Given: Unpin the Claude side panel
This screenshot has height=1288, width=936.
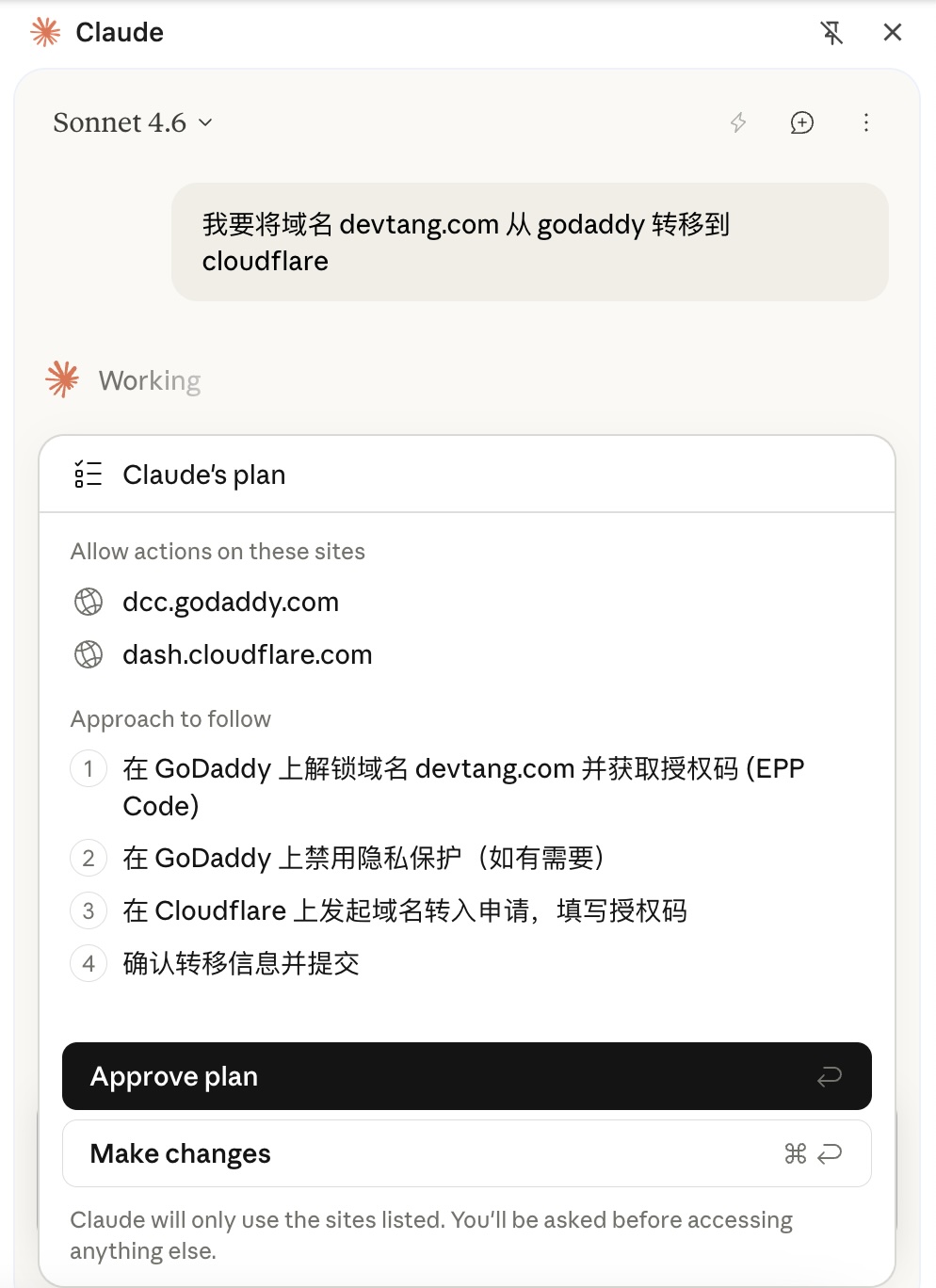Looking at the screenshot, I should [x=831, y=33].
